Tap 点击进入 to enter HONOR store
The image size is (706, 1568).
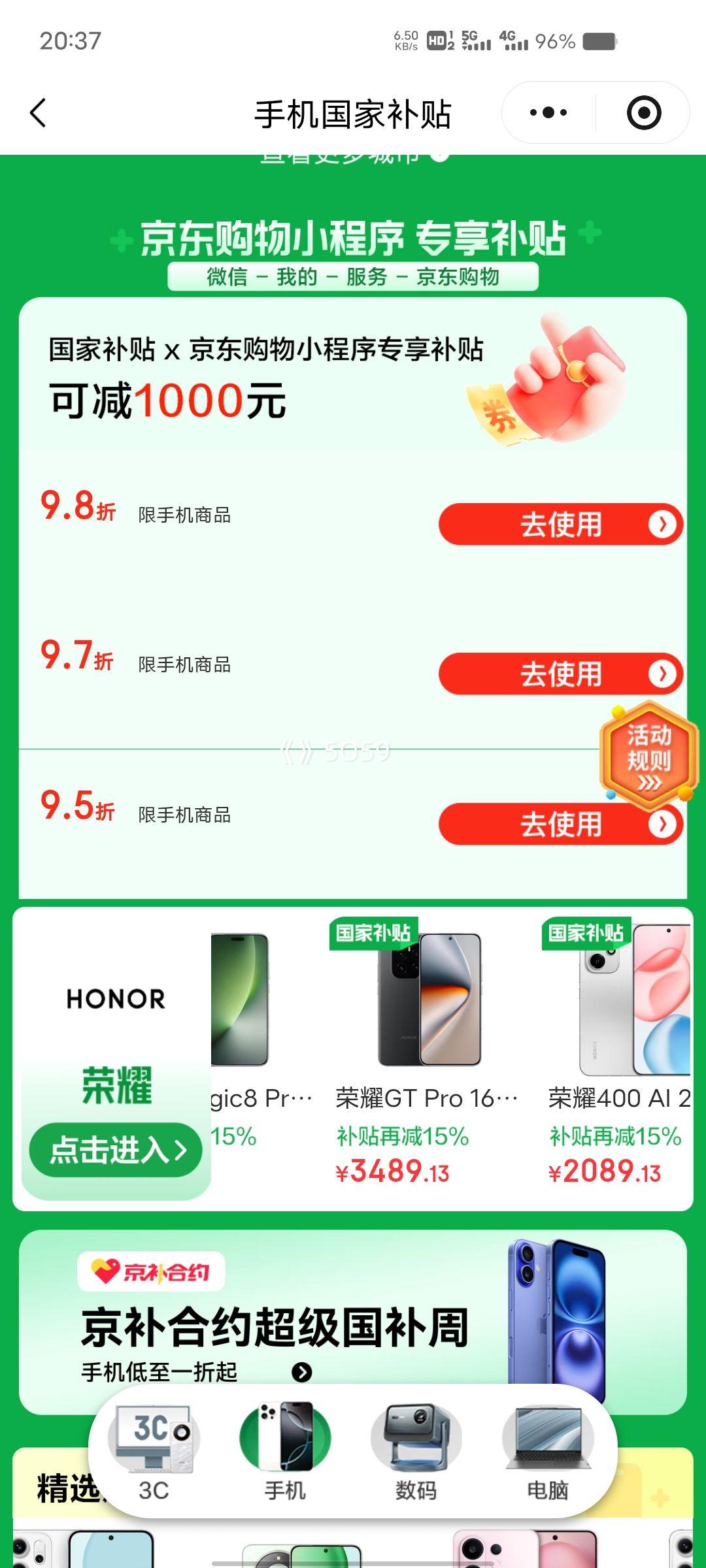(116, 1151)
